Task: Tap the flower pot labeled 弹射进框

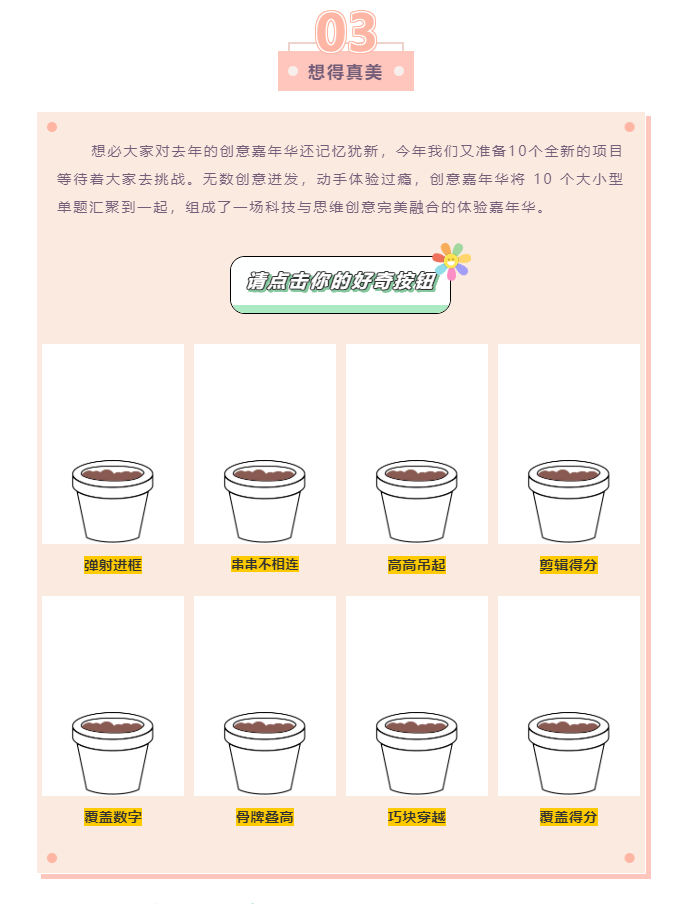Action: coord(112,500)
